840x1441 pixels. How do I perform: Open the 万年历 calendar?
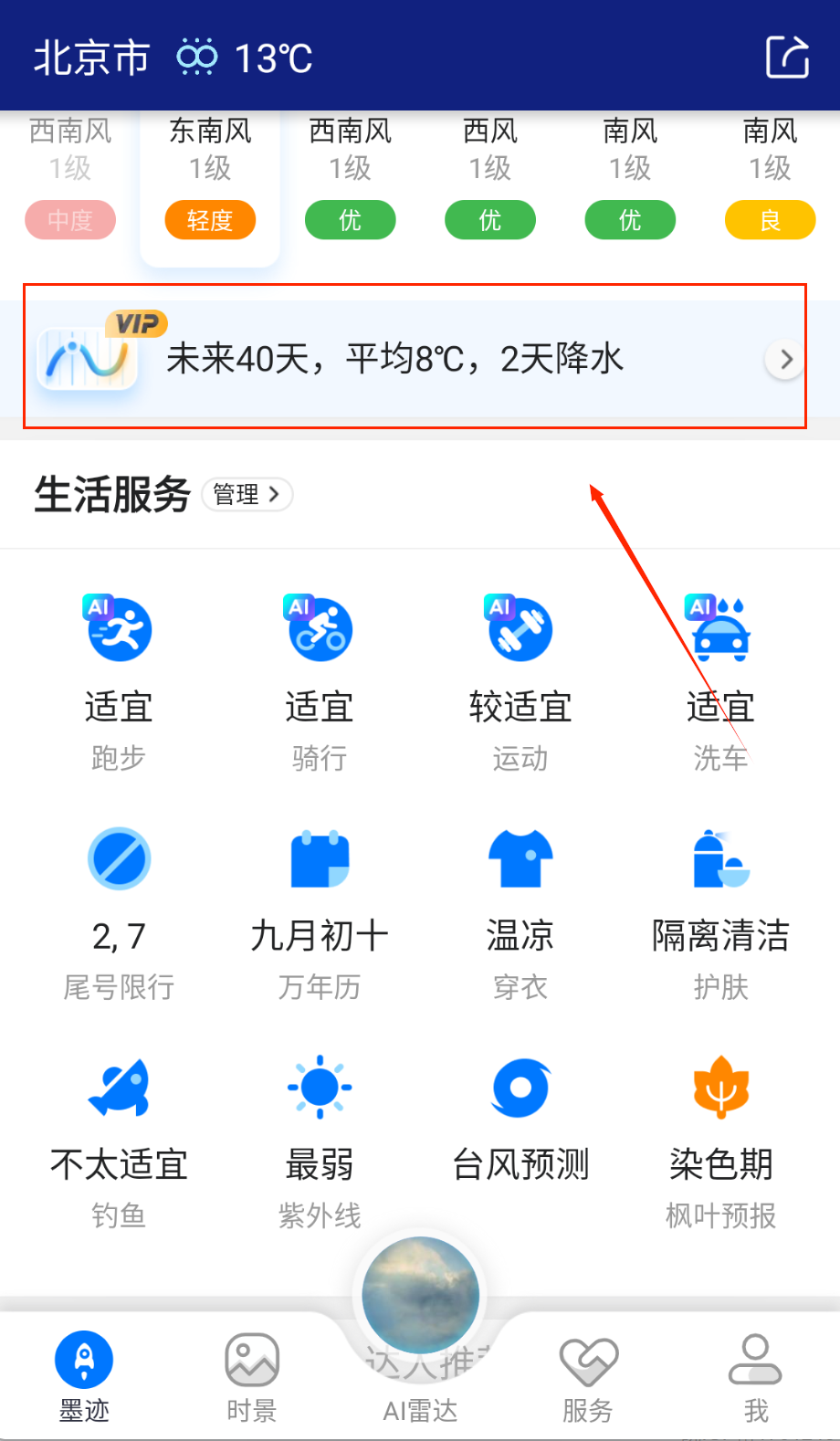click(320, 910)
